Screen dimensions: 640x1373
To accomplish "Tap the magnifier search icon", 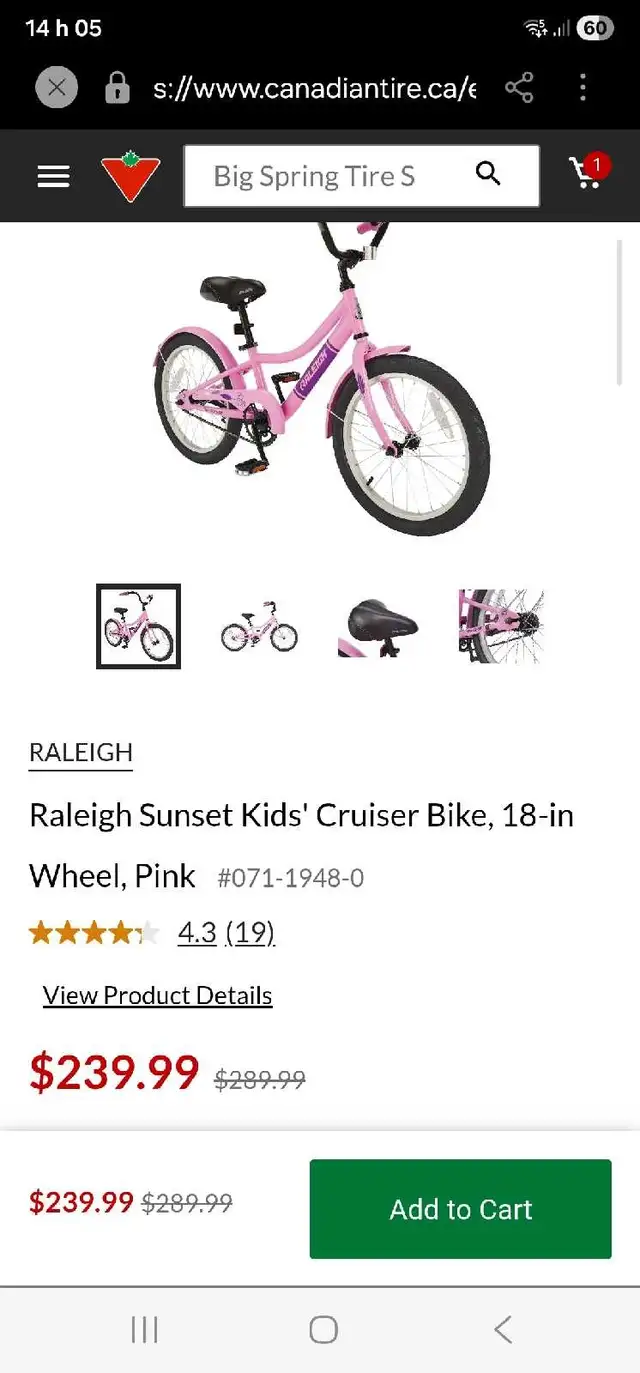I will (x=488, y=174).
